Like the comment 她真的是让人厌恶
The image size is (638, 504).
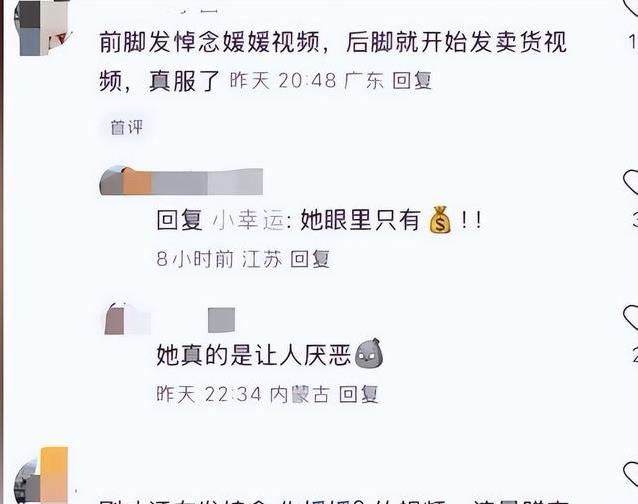tap(631, 319)
